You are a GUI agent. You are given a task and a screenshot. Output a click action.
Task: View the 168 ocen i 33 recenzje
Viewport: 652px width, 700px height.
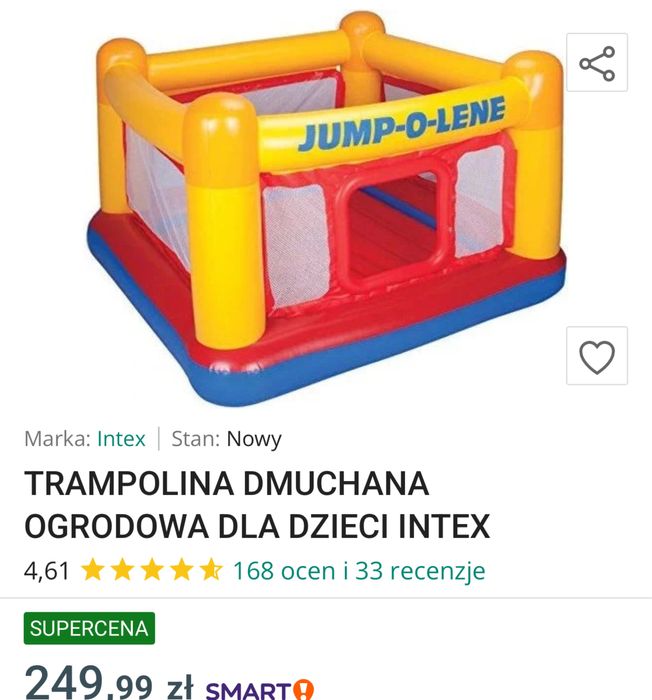pyautogui.click(x=358, y=571)
